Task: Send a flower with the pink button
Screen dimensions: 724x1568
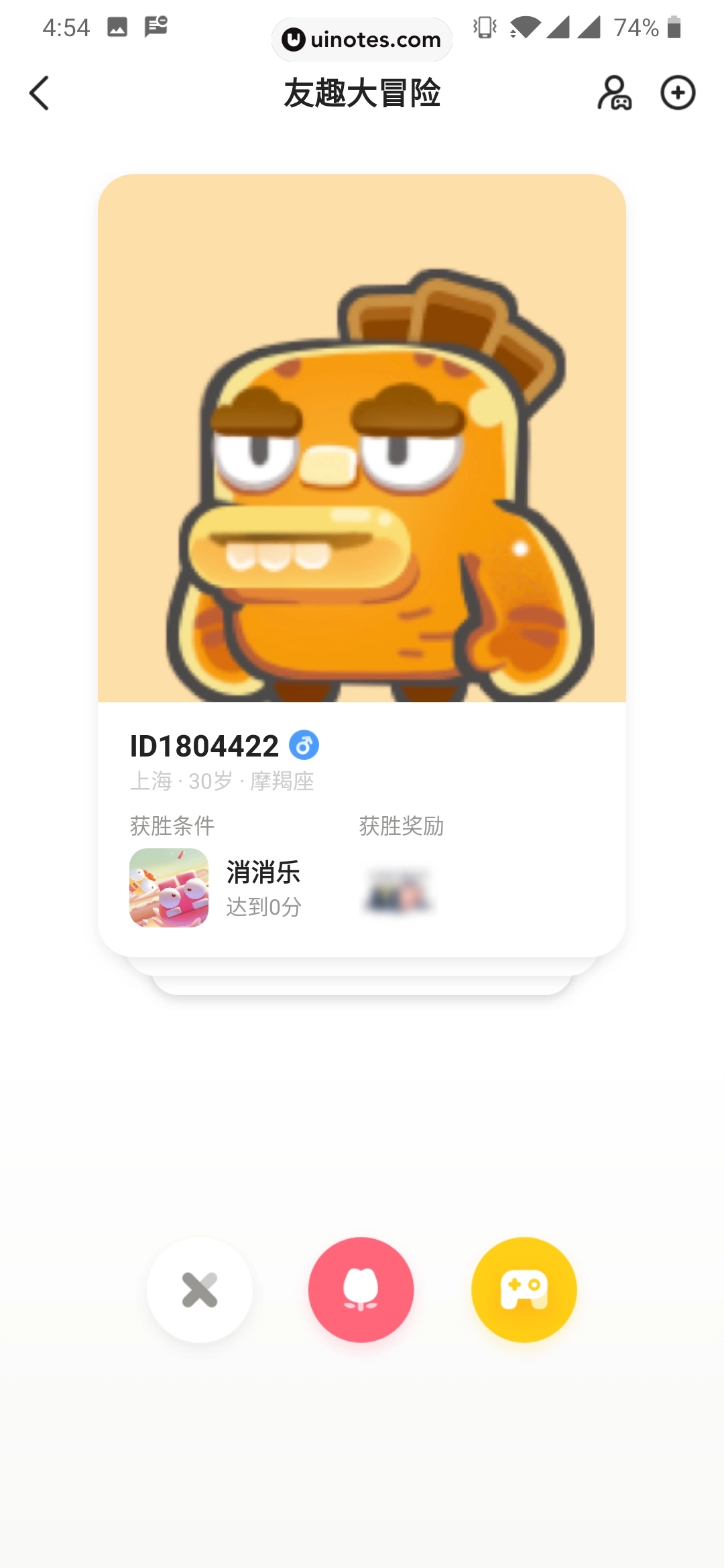Action: 361,1290
